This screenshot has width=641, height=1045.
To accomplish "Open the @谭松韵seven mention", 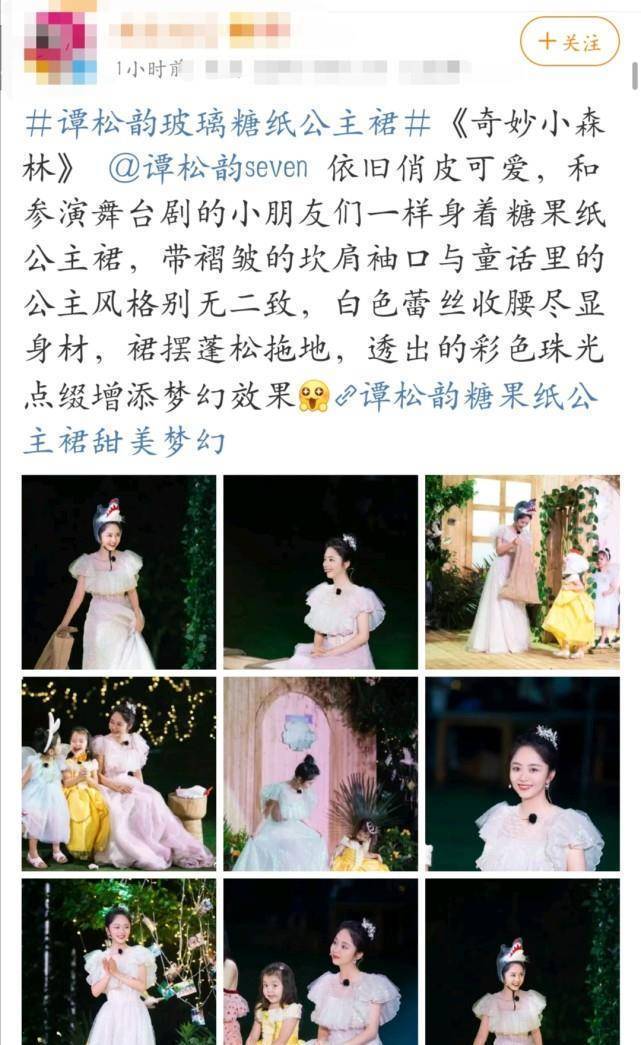I will (208, 168).
